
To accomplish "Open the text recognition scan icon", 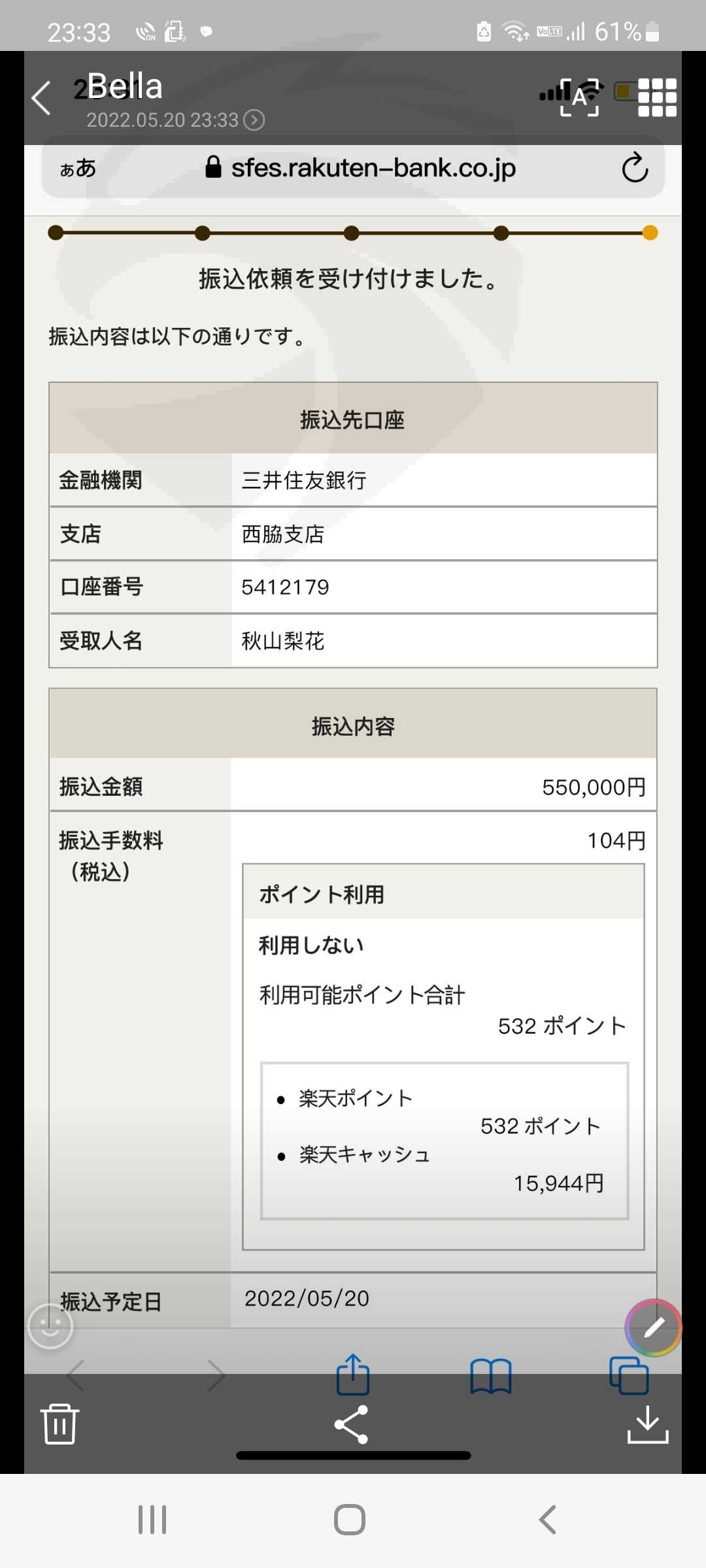I will [x=579, y=98].
